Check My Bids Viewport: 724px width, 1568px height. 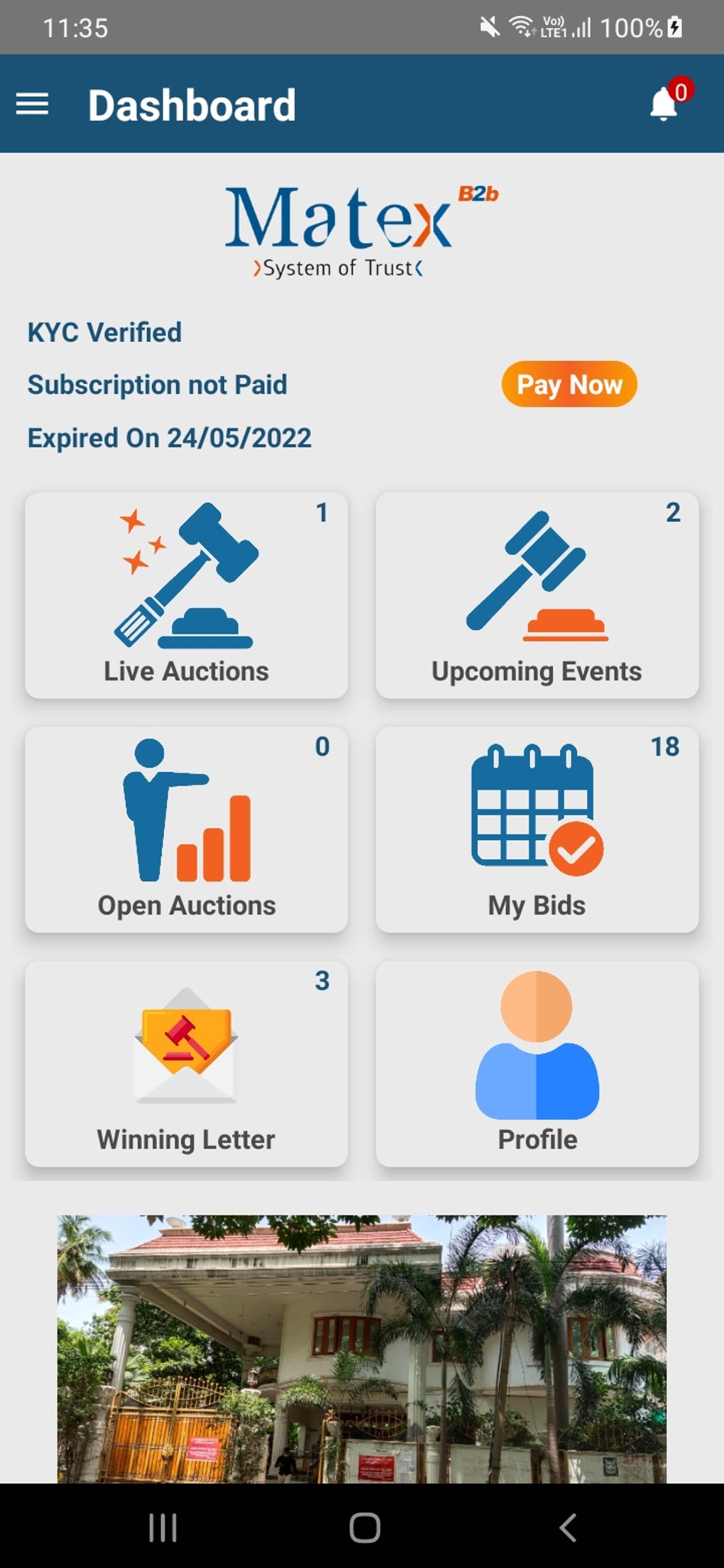pyautogui.click(x=537, y=829)
